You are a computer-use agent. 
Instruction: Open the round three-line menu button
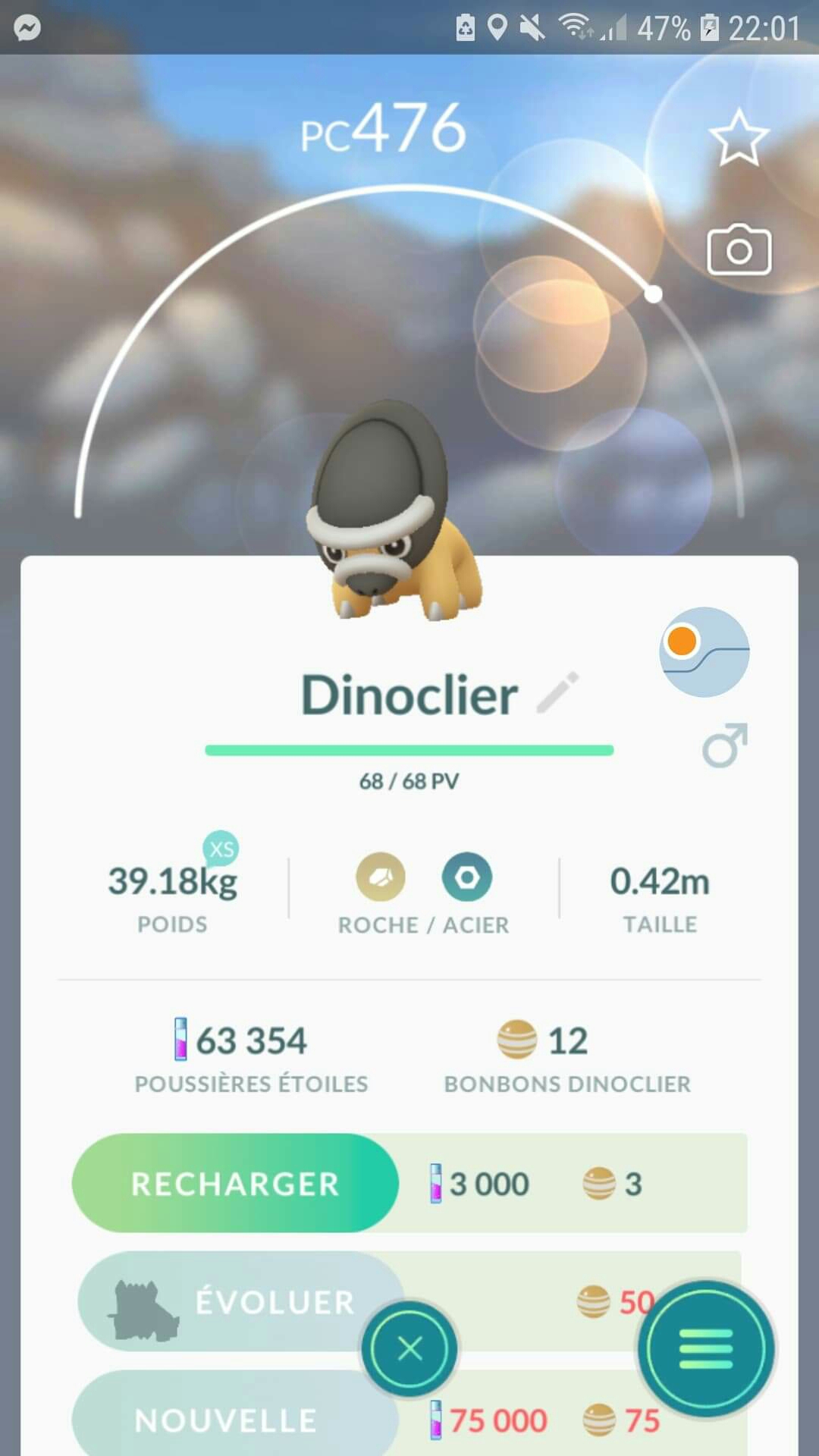pos(706,1349)
